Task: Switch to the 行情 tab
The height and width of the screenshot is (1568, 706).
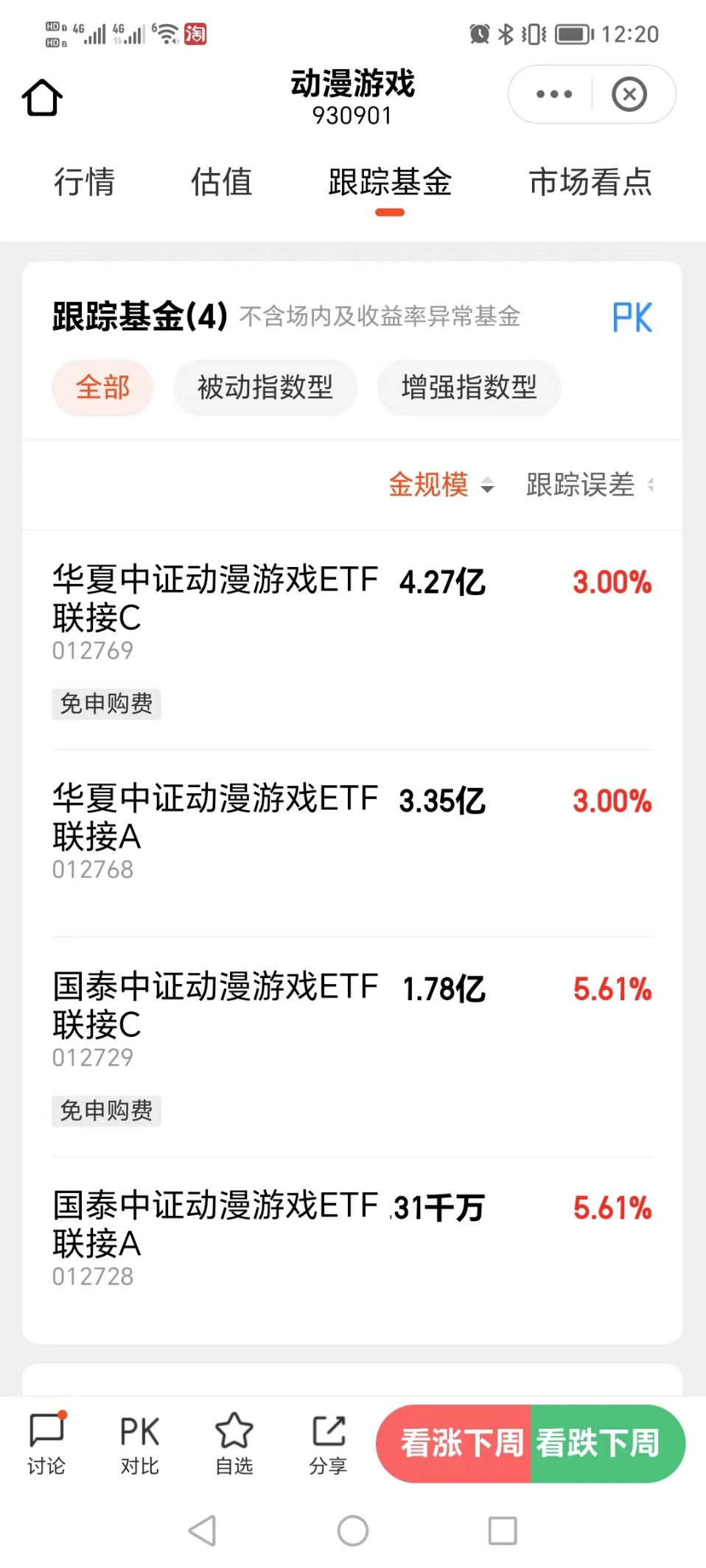Action: click(84, 182)
